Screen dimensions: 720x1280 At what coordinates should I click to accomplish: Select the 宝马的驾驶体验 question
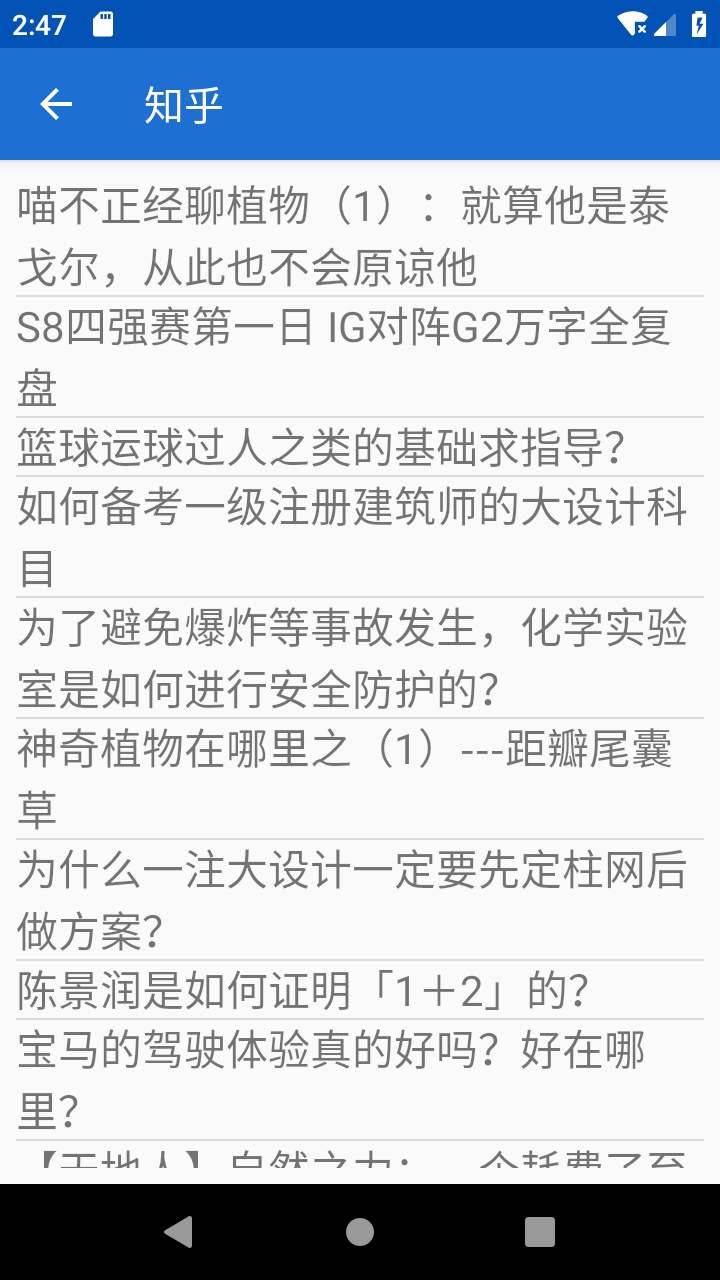(360, 1078)
